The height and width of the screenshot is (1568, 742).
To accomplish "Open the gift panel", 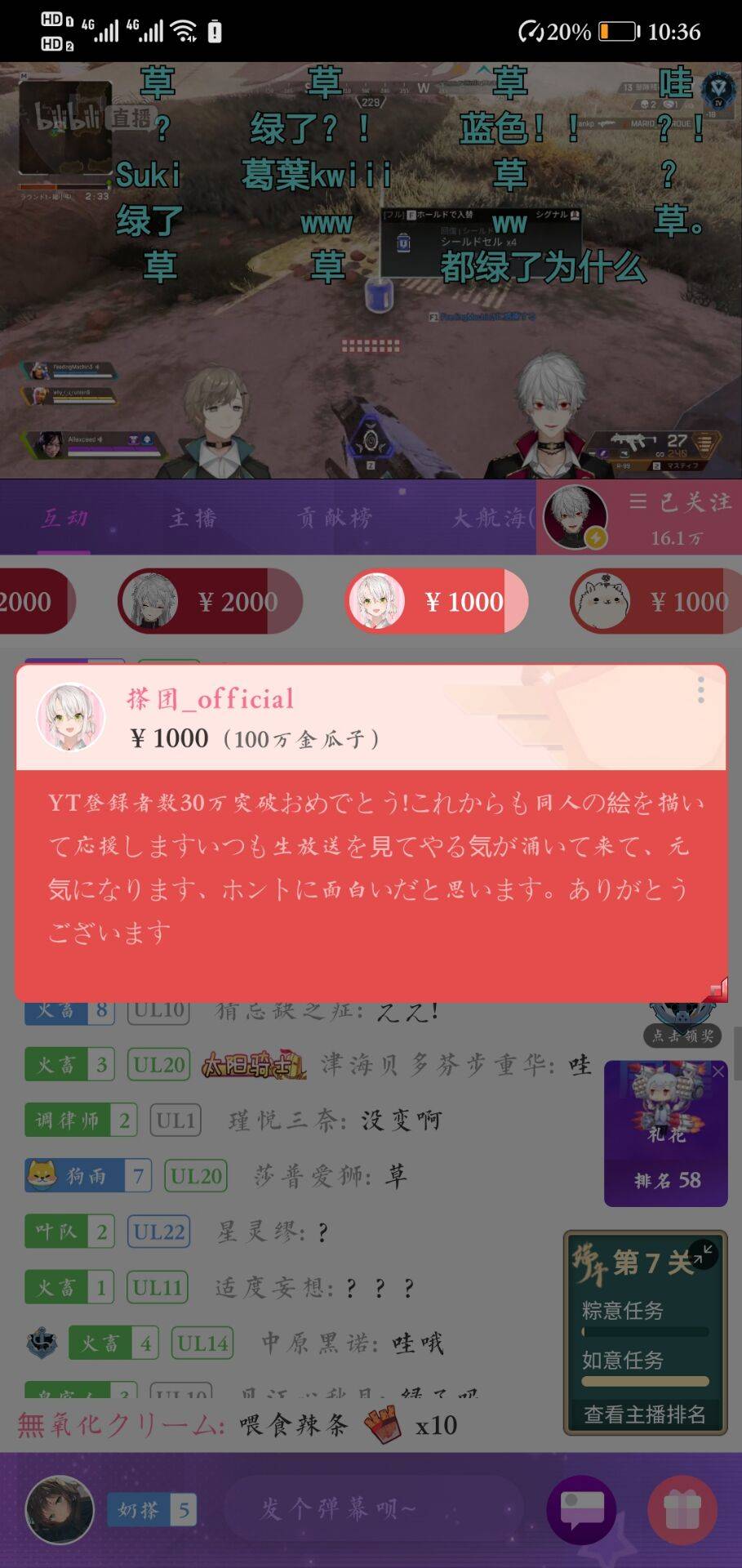I will [x=682, y=1510].
